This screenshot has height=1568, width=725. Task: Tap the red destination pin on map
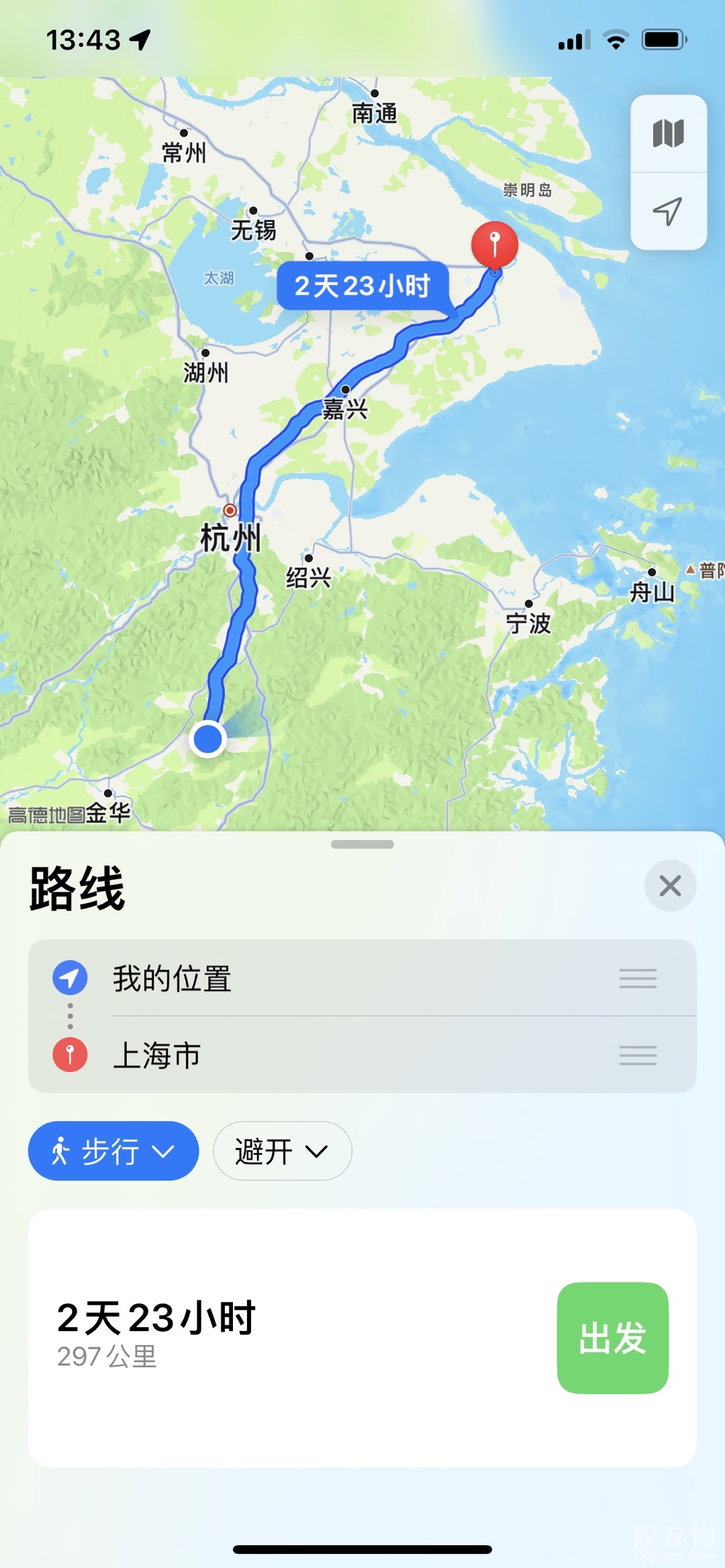[495, 243]
